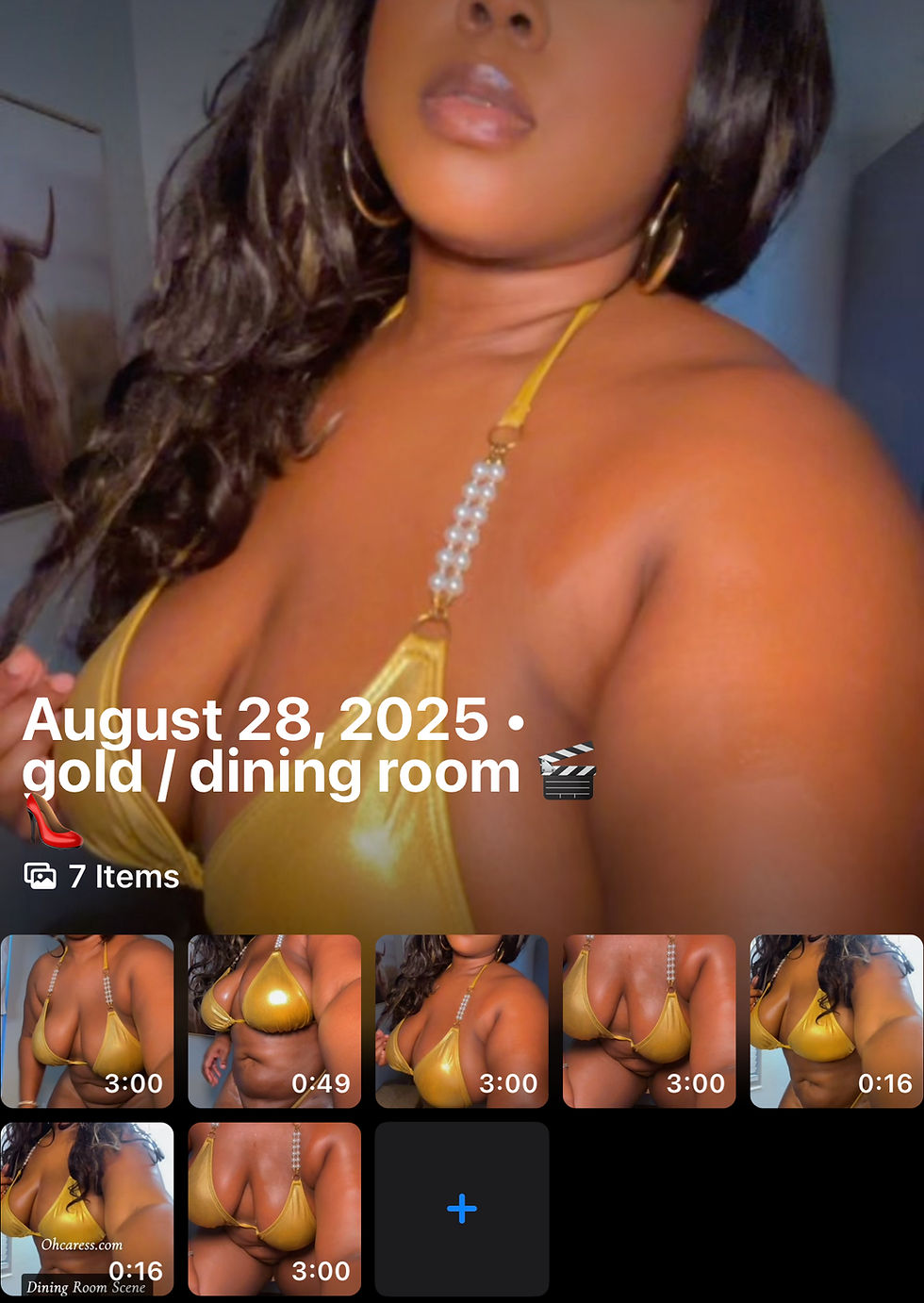
Task: Open the first 3:00 video thumbnail
Action: coord(88,1021)
